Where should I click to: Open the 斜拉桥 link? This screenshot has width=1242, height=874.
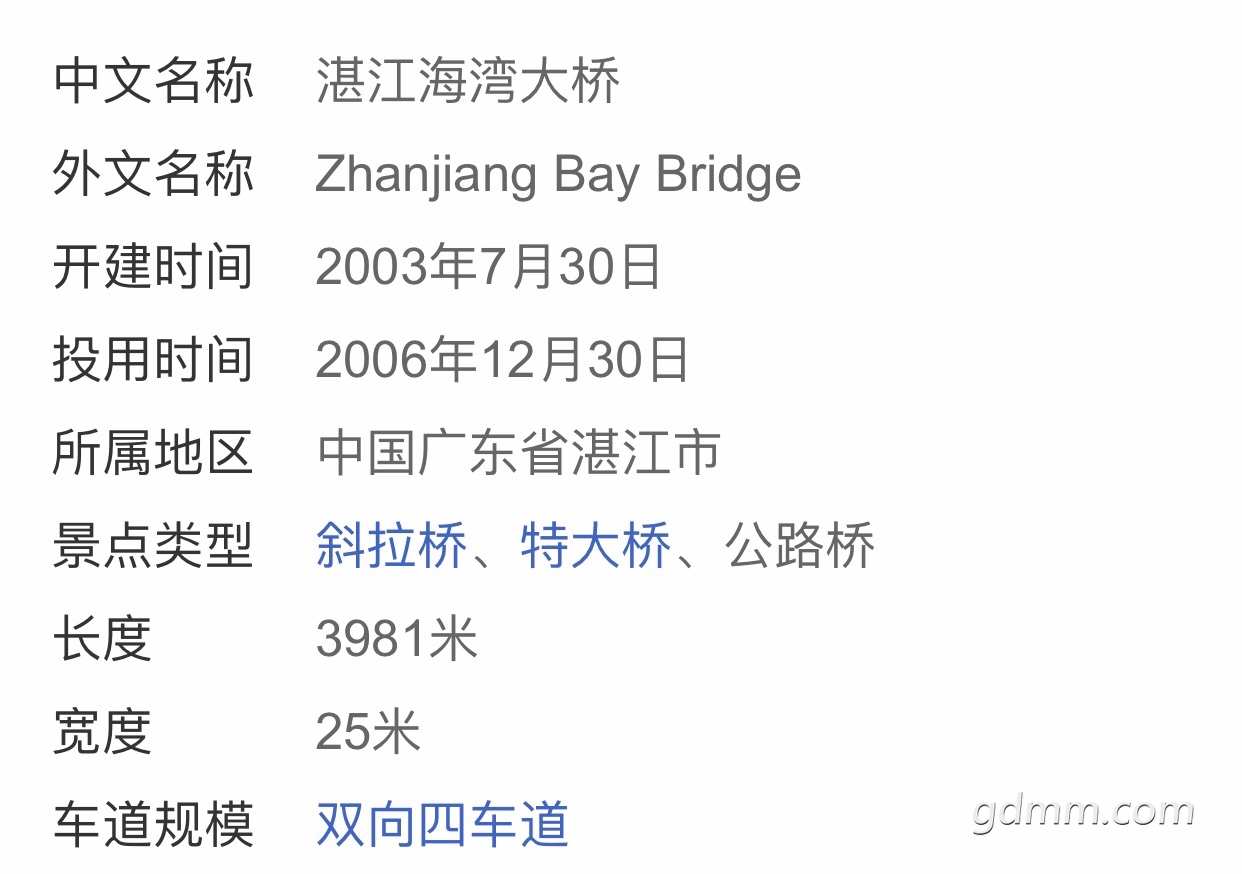tap(391, 546)
